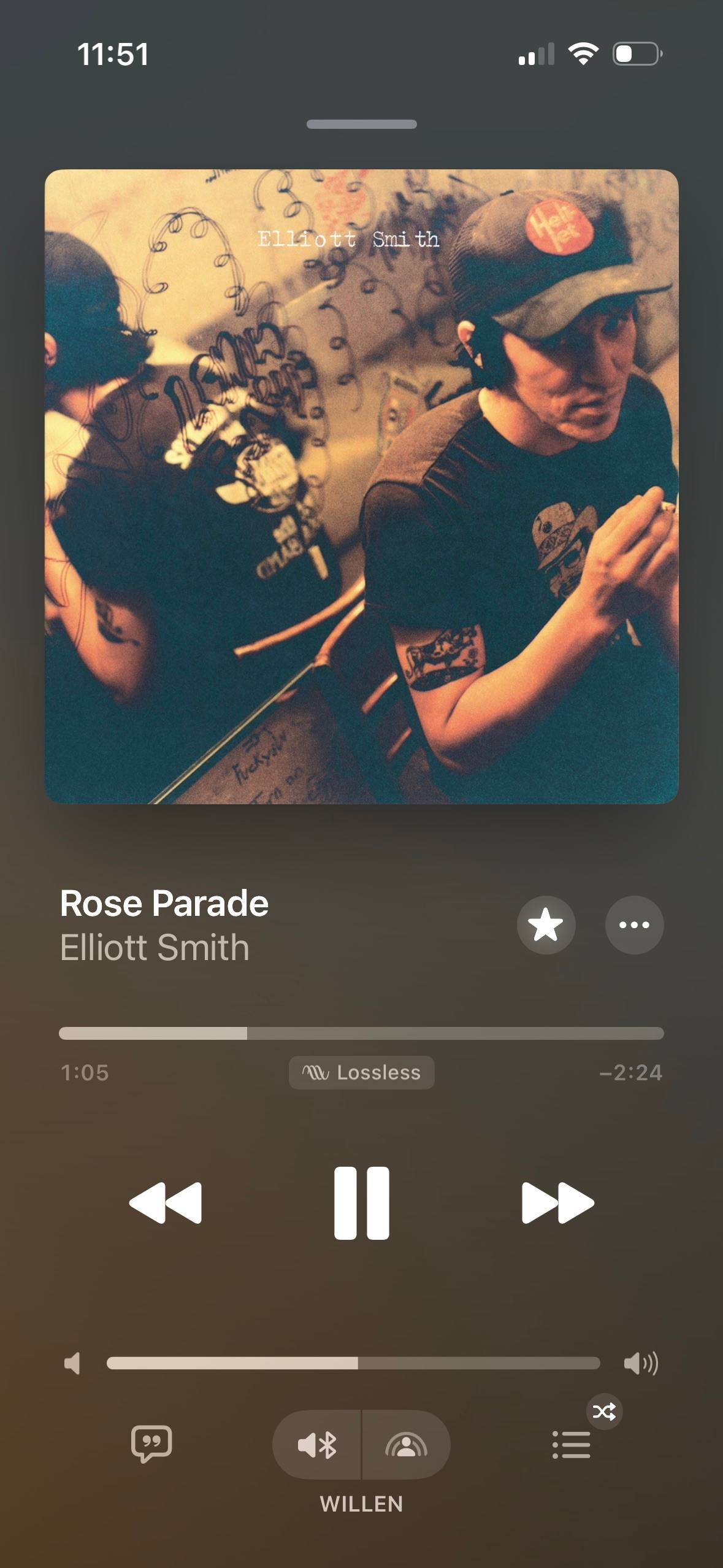Skip to the next track
Screen dimensions: 723x1568
(x=557, y=1203)
